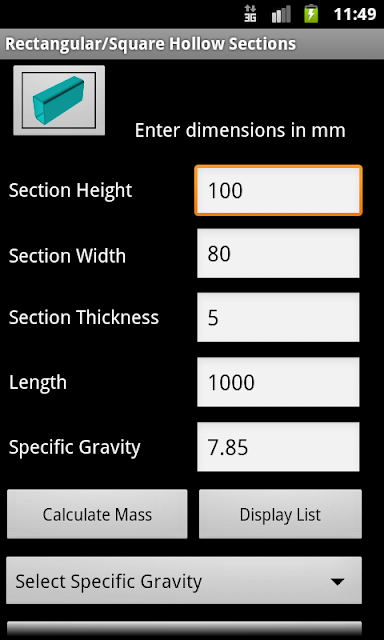Image resolution: width=384 pixels, height=640 pixels.
Task: Edit the Specific Gravity value field
Action: [278, 447]
